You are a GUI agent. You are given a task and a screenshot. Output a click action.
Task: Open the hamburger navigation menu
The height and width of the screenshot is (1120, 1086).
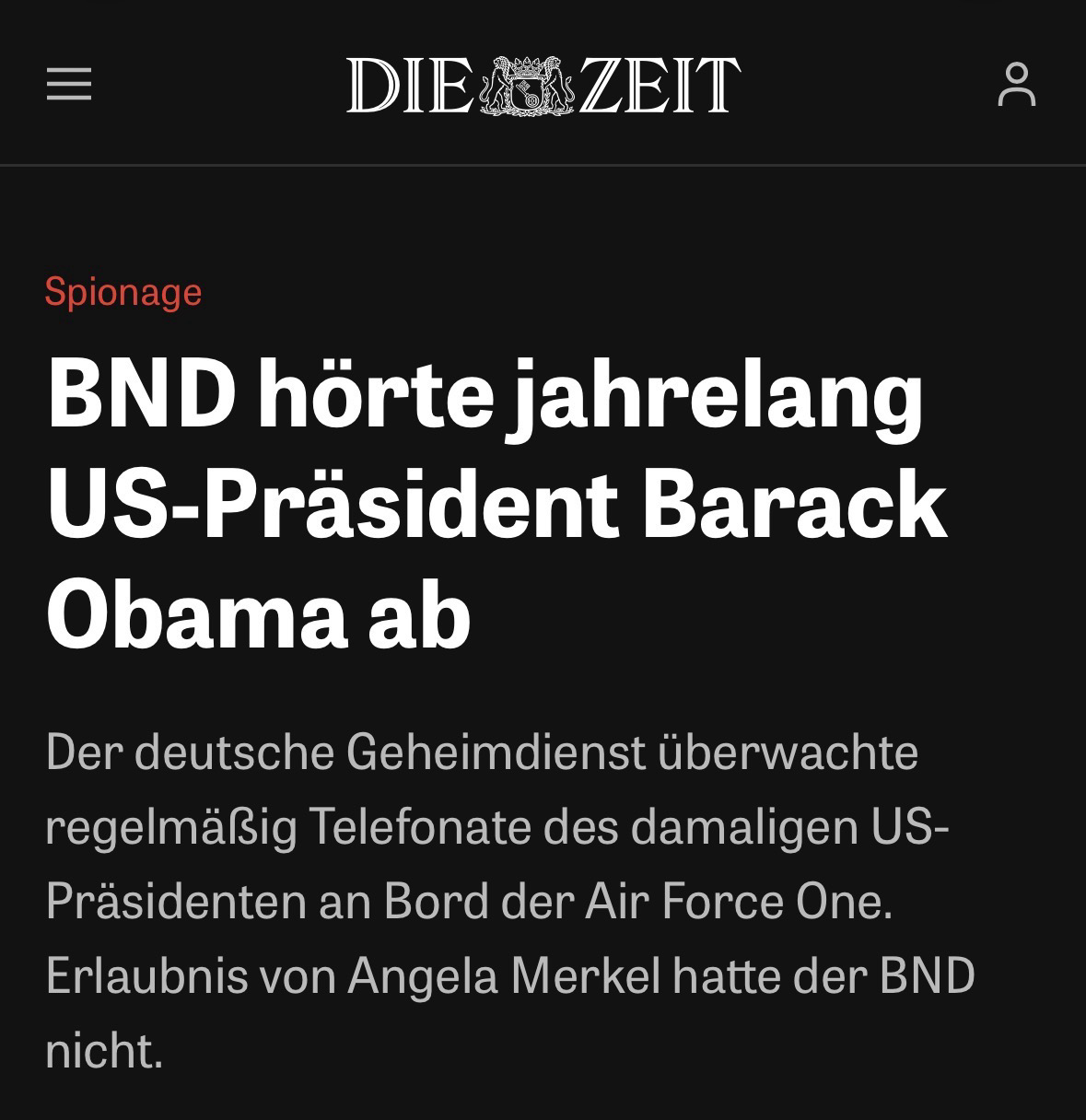pyautogui.click(x=69, y=84)
